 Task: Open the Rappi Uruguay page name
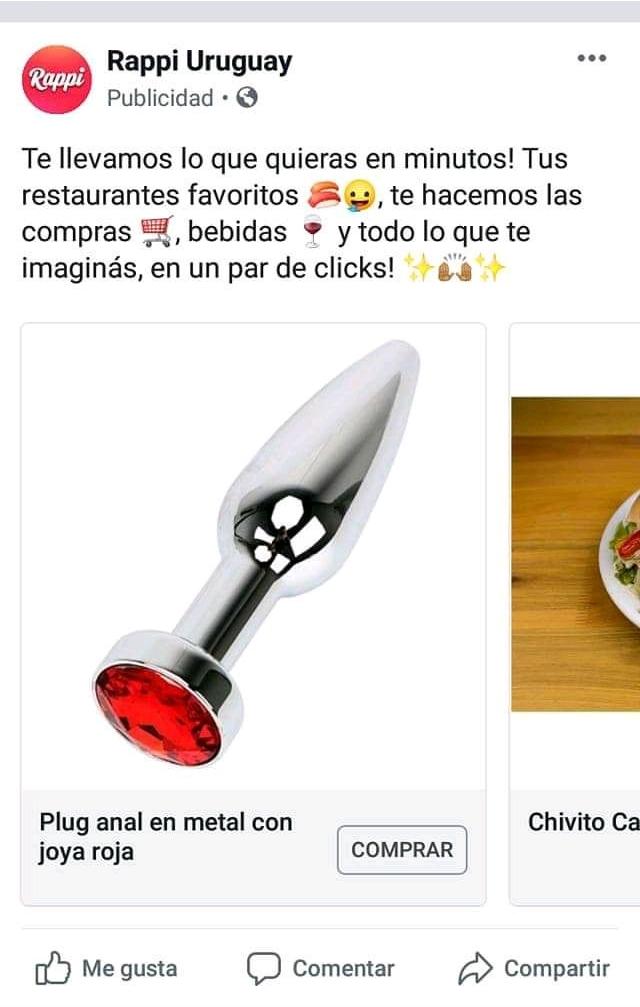(199, 62)
